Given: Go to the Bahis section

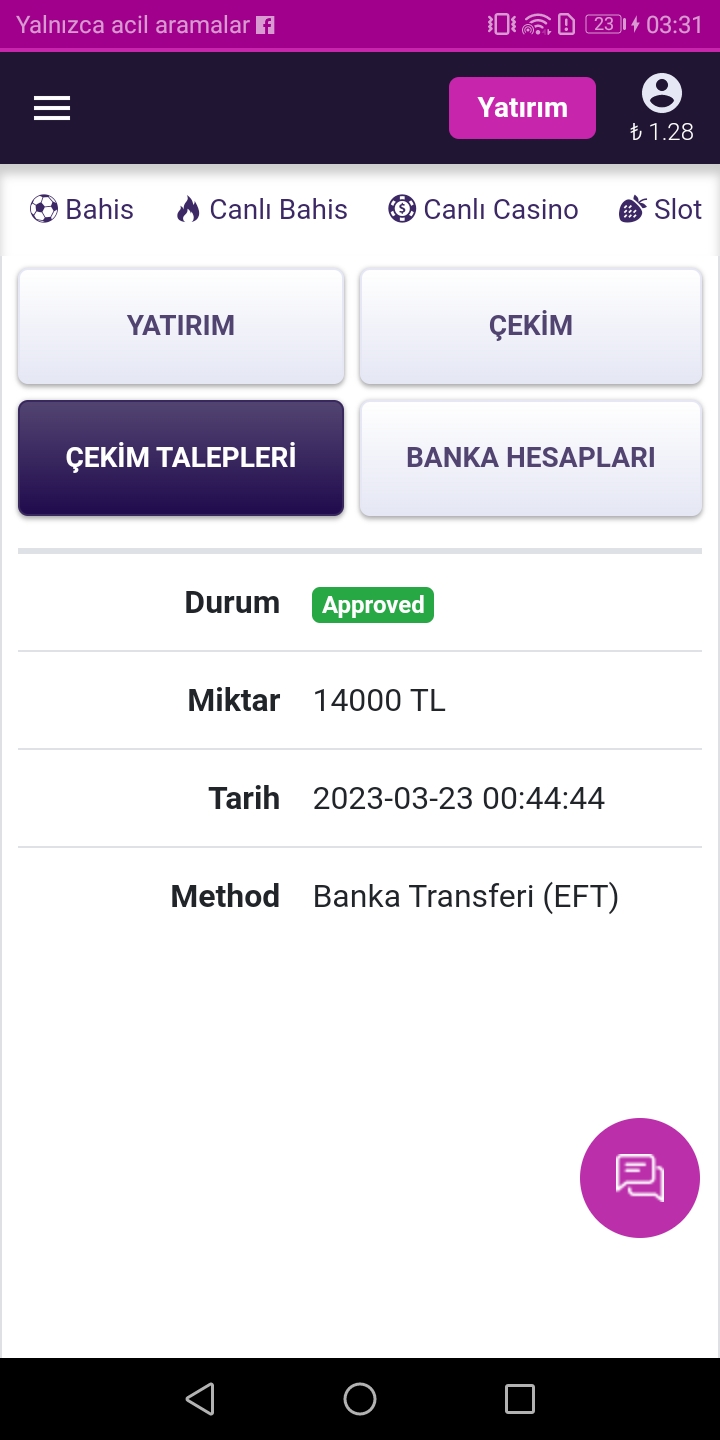Looking at the screenshot, I should point(82,210).
